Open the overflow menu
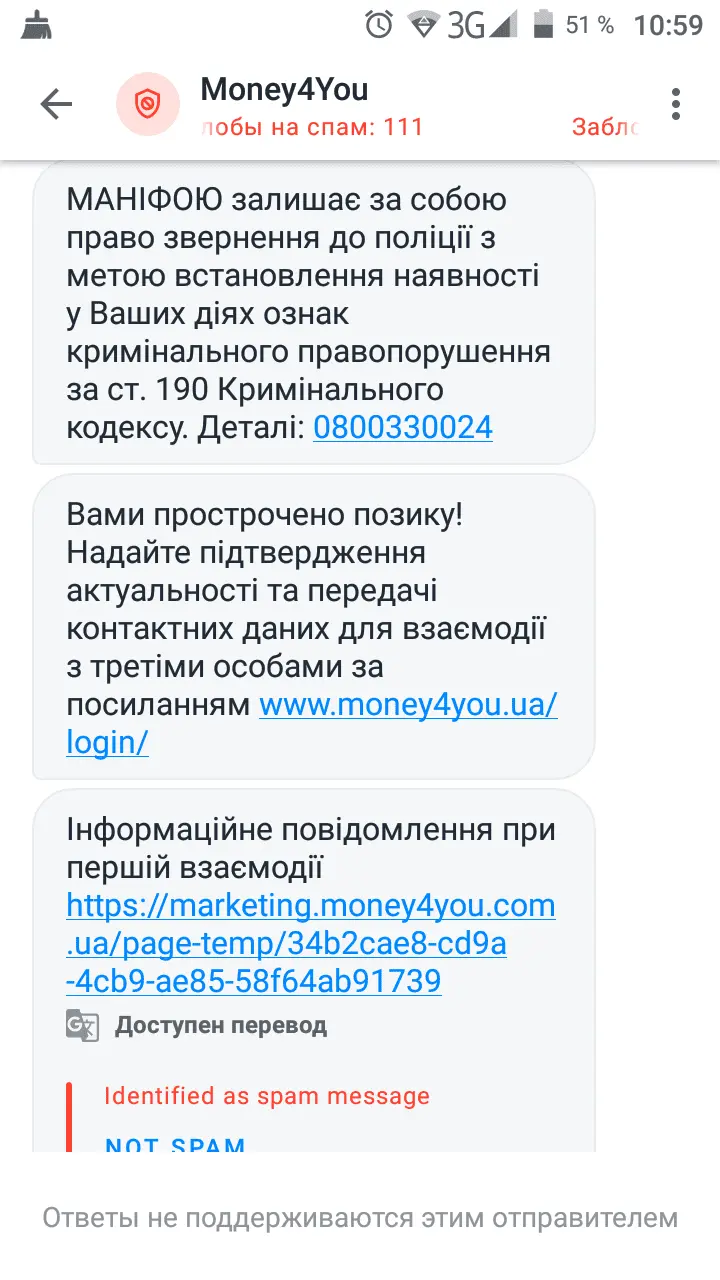This screenshot has height=1280, width=720. click(676, 104)
